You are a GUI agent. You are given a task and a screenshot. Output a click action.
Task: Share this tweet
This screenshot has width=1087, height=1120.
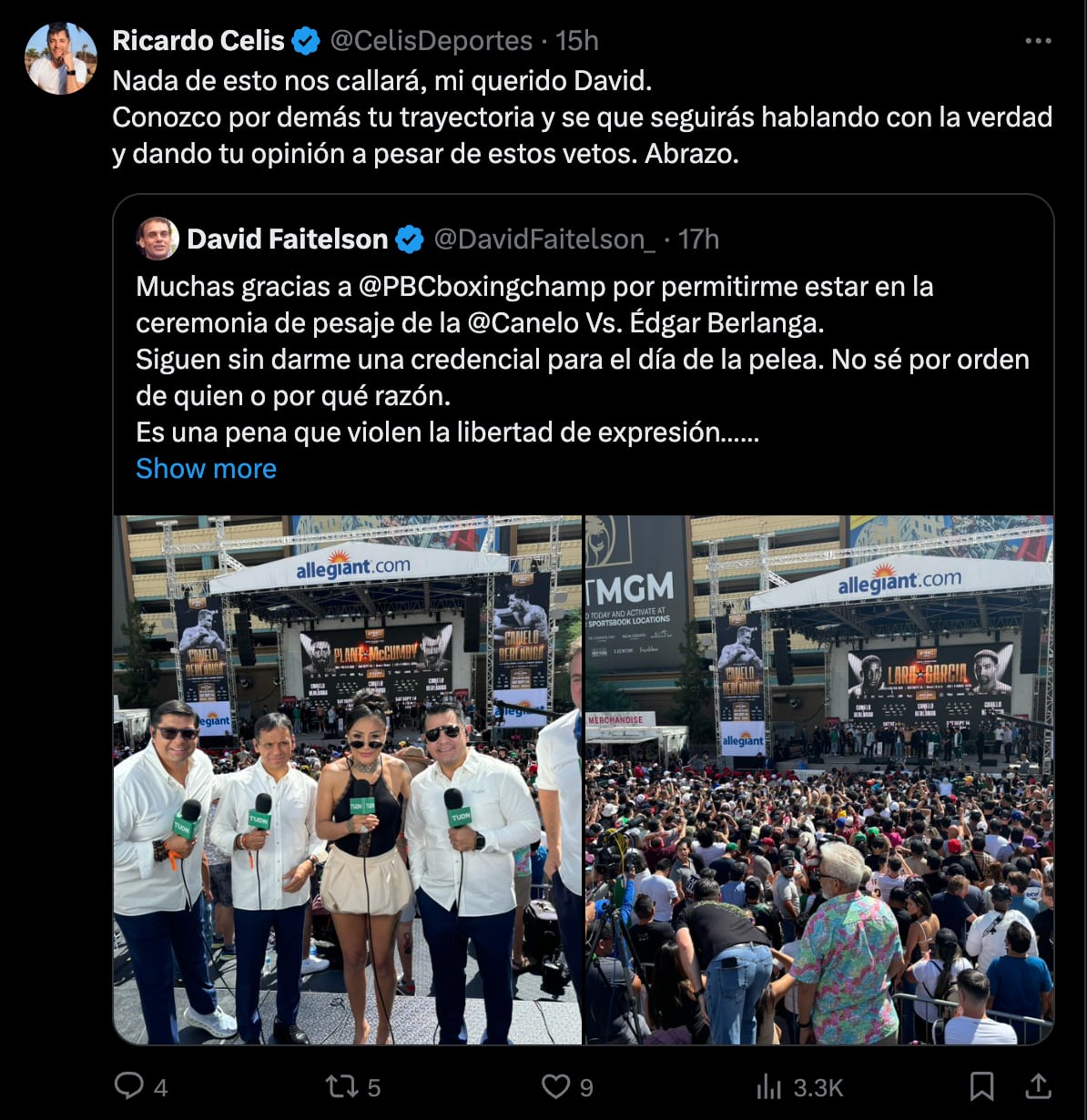tap(1038, 1085)
